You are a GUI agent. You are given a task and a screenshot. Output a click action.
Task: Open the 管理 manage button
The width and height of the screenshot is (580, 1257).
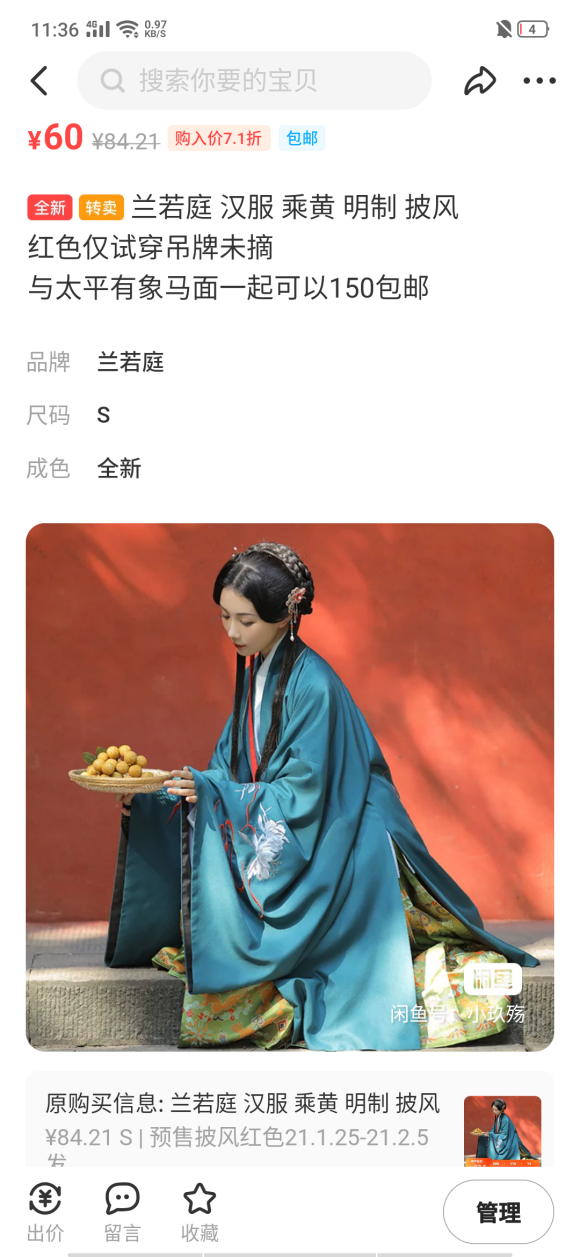tap(498, 1212)
